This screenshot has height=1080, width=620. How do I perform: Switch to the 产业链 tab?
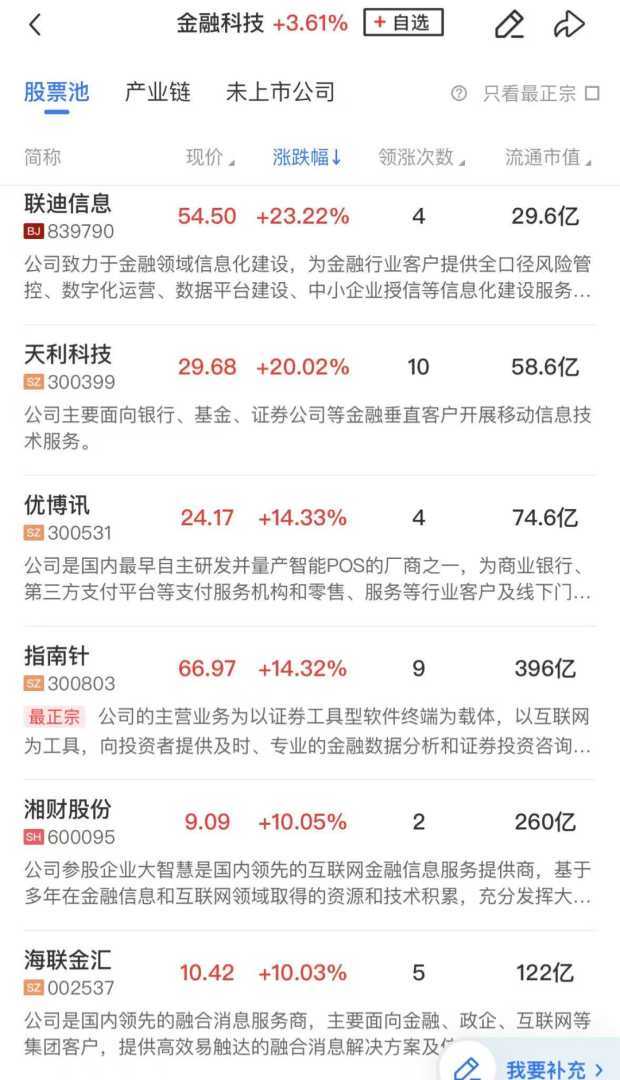[157, 93]
